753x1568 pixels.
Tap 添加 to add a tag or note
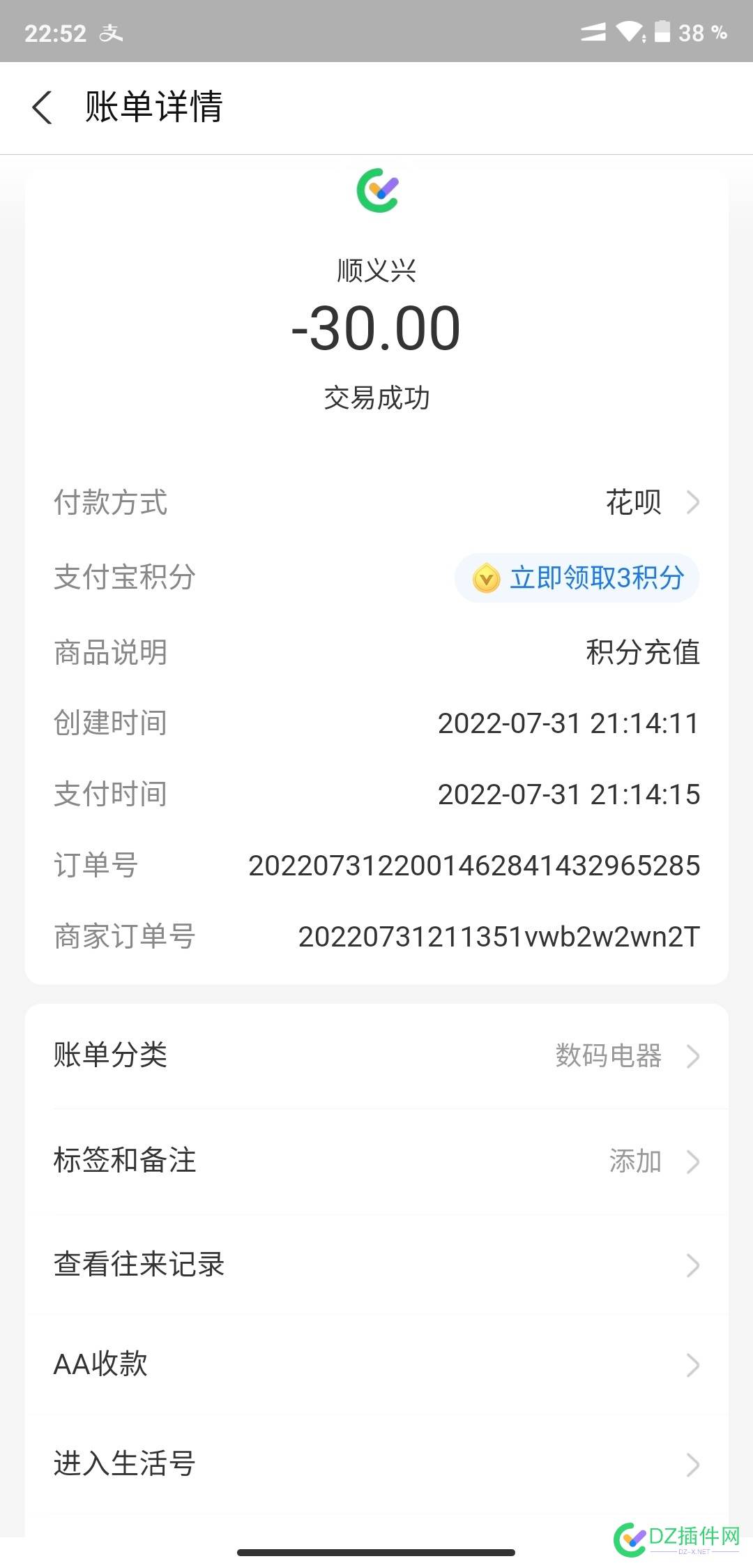tap(637, 1161)
